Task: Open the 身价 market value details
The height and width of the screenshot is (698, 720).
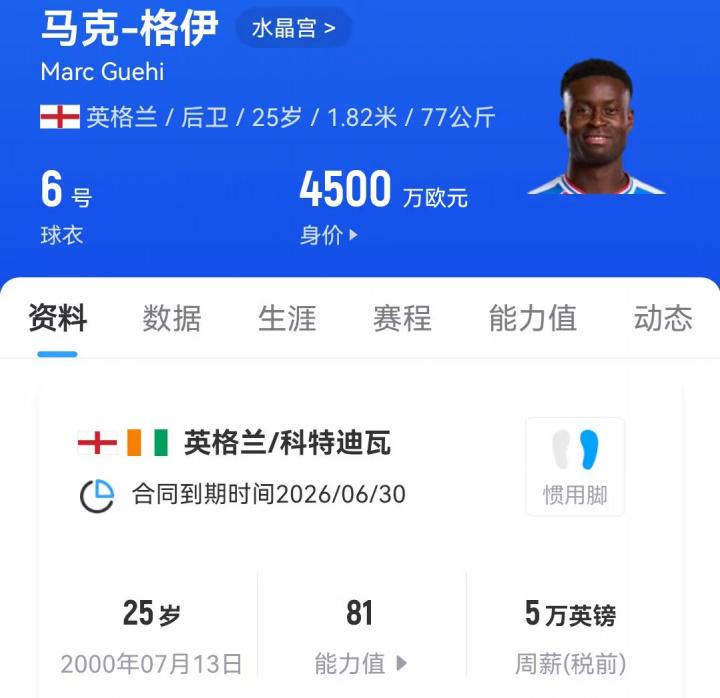Action: point(328,236)
